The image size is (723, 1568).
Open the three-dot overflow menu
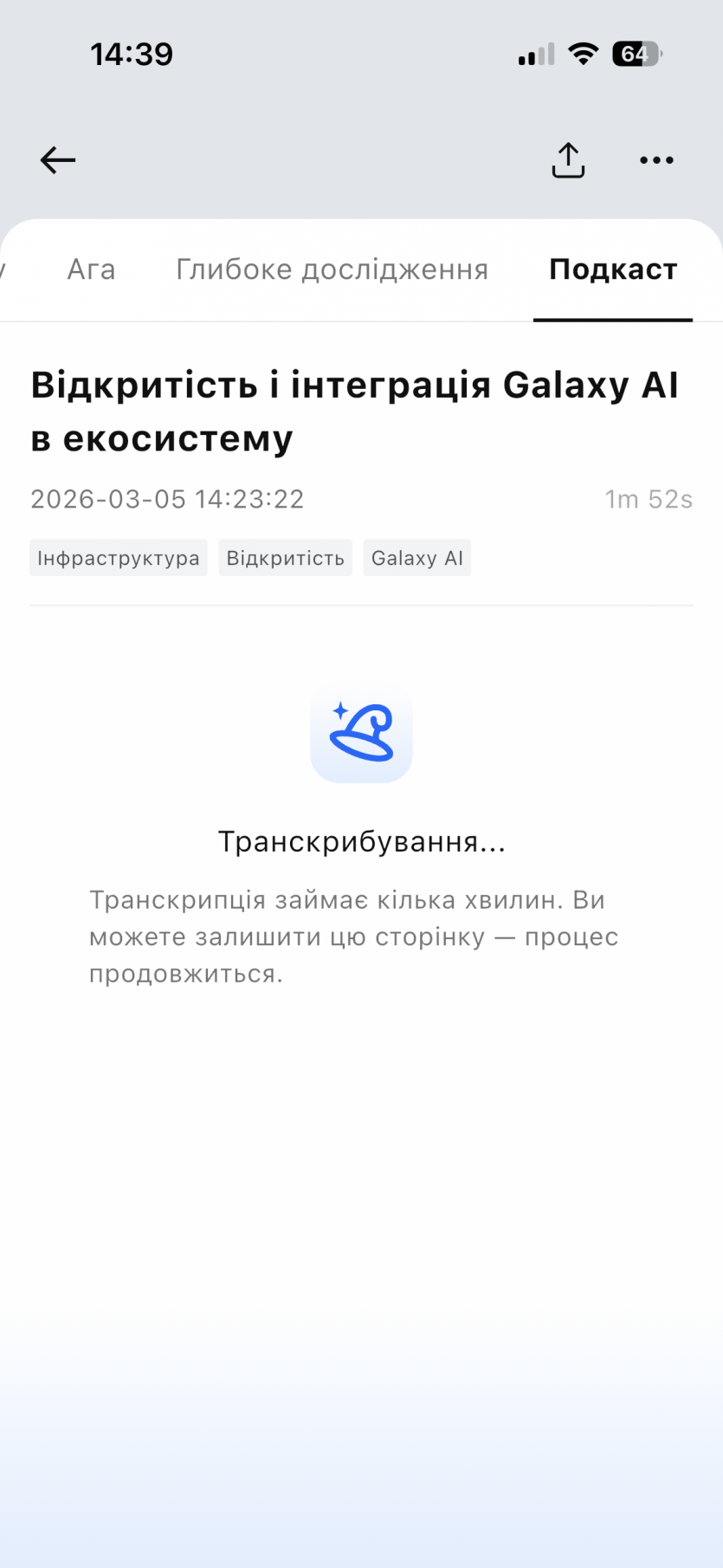[x=656, y=160]
